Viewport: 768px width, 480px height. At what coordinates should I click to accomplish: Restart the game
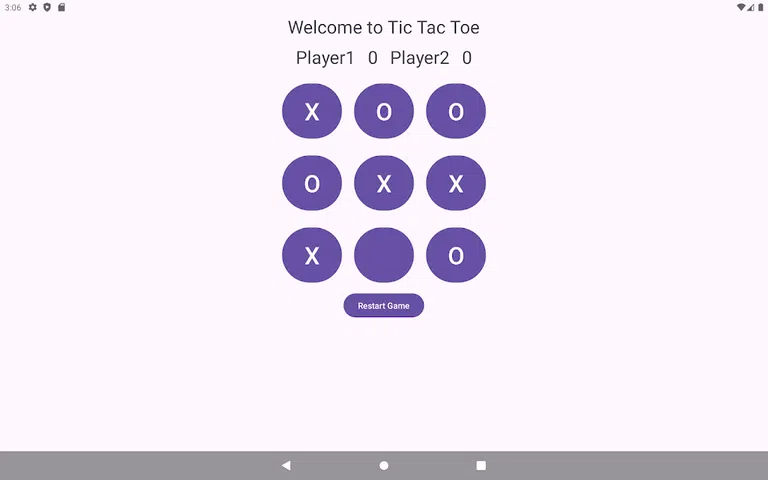[384, 306]
